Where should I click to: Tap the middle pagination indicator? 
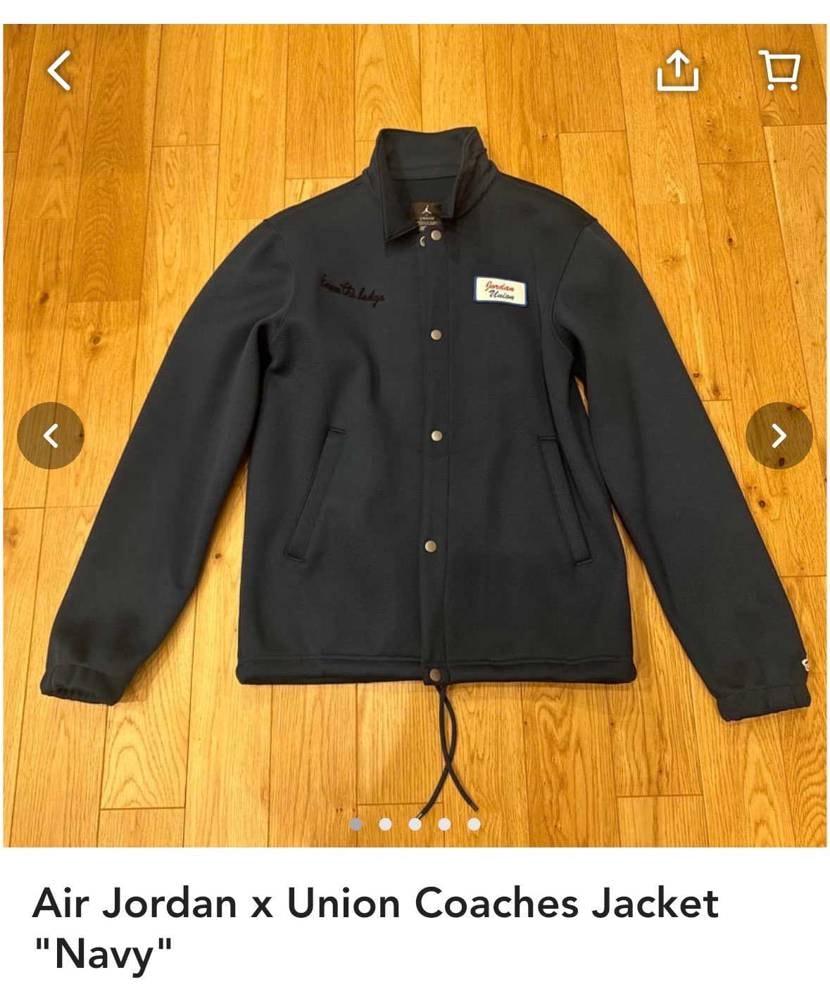coord(413,823)
